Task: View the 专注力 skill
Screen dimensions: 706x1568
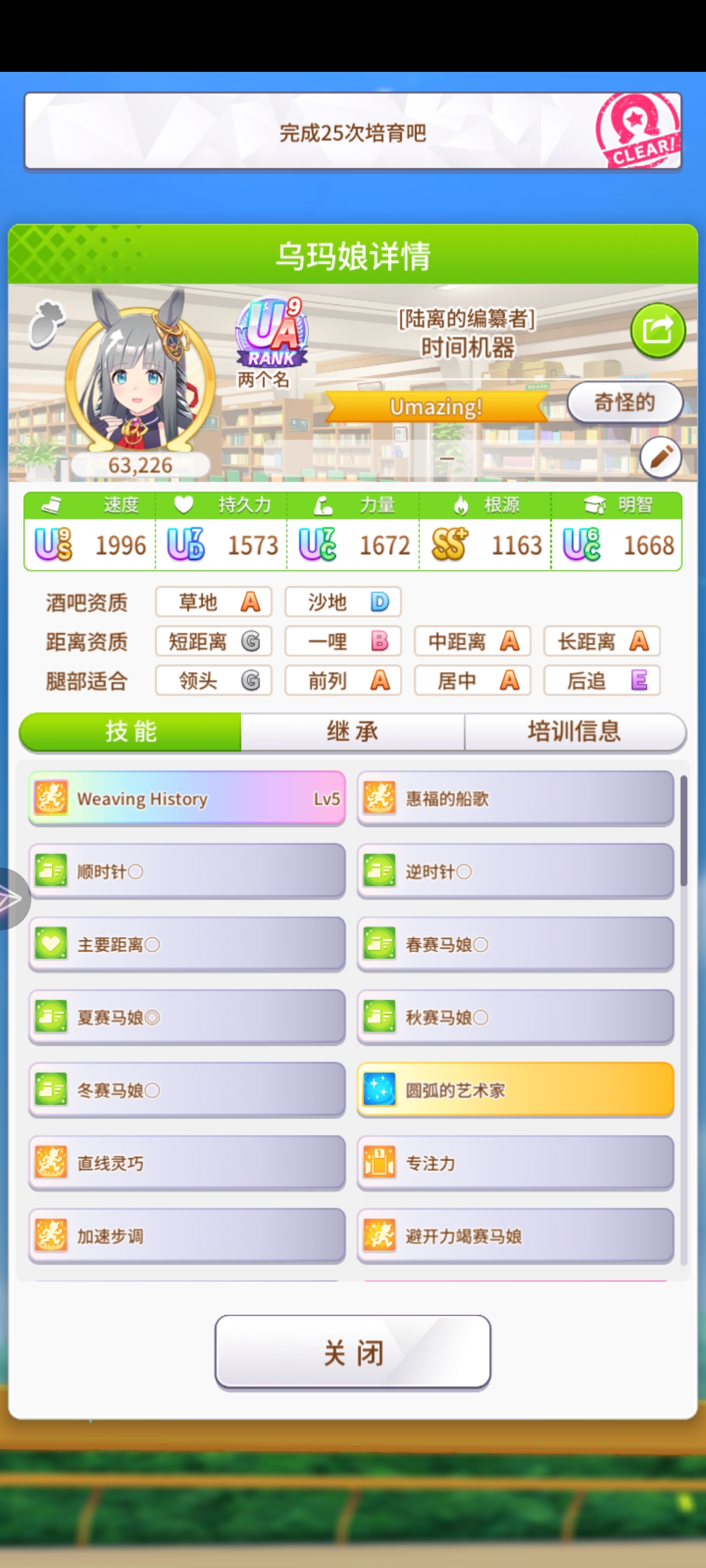Action: [515, 1163]
